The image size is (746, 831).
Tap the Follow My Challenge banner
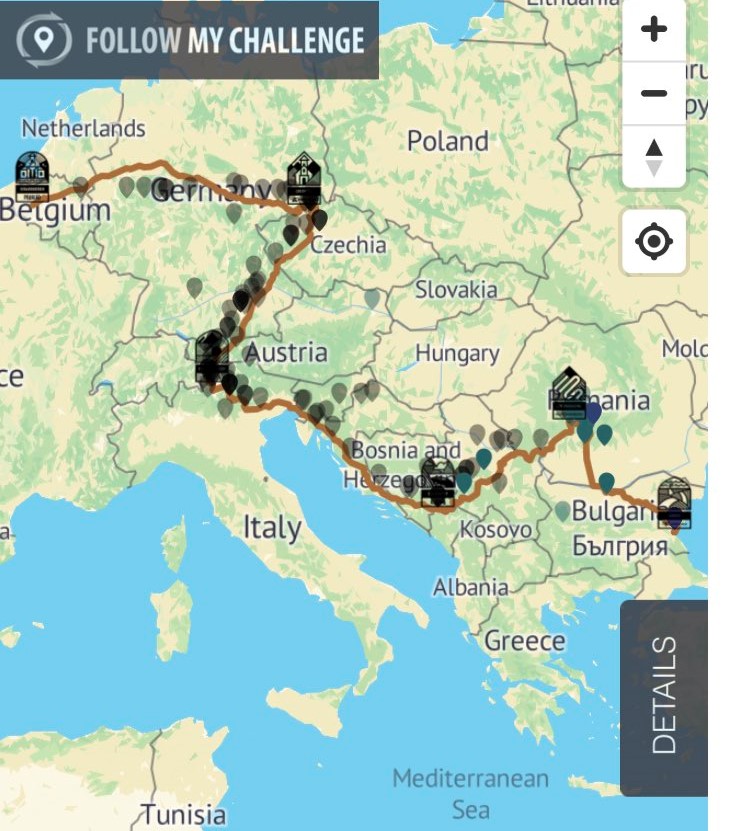190,40
